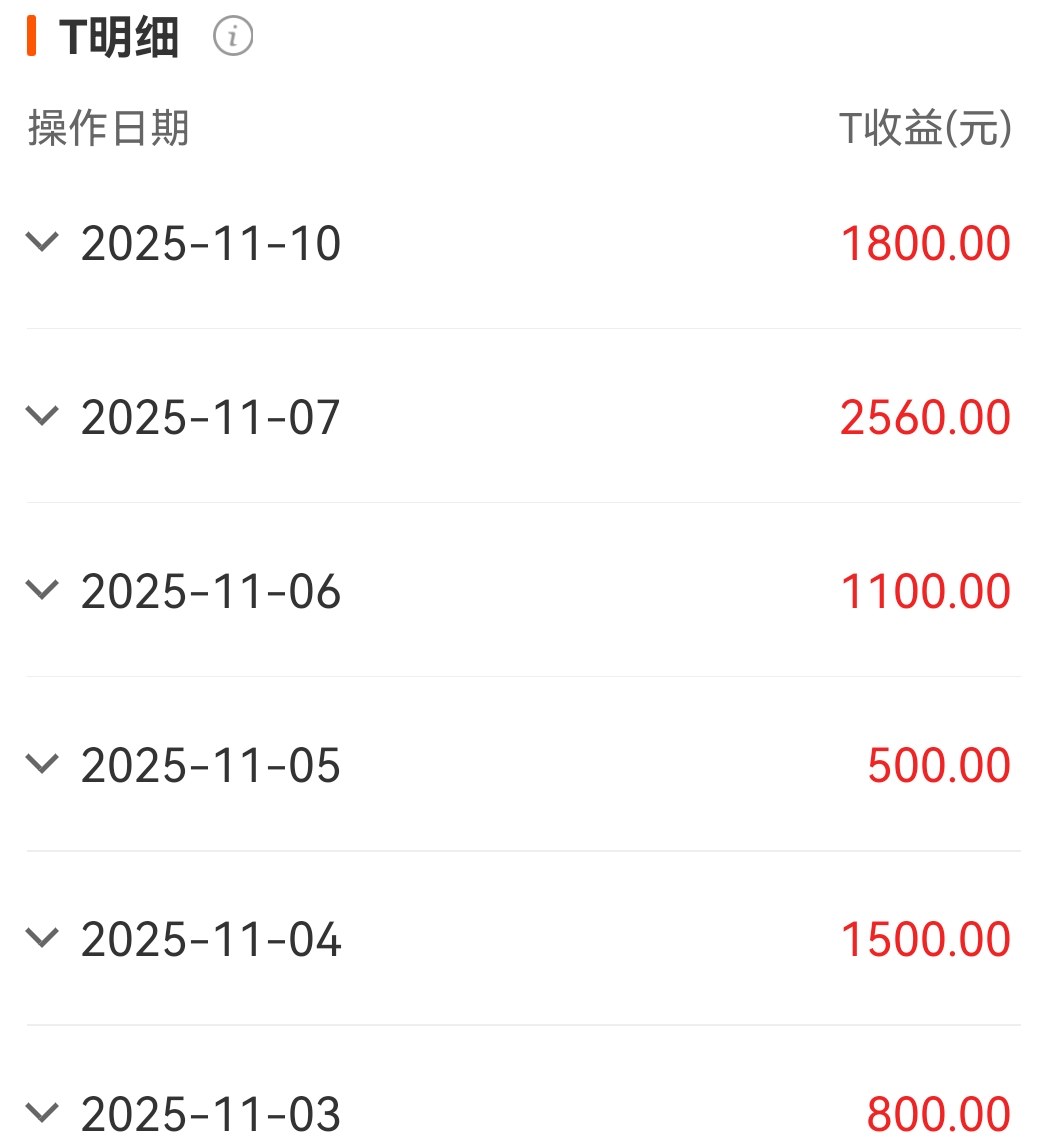
Task: Expand the 2025-11-03 record
Action: 42,1111
